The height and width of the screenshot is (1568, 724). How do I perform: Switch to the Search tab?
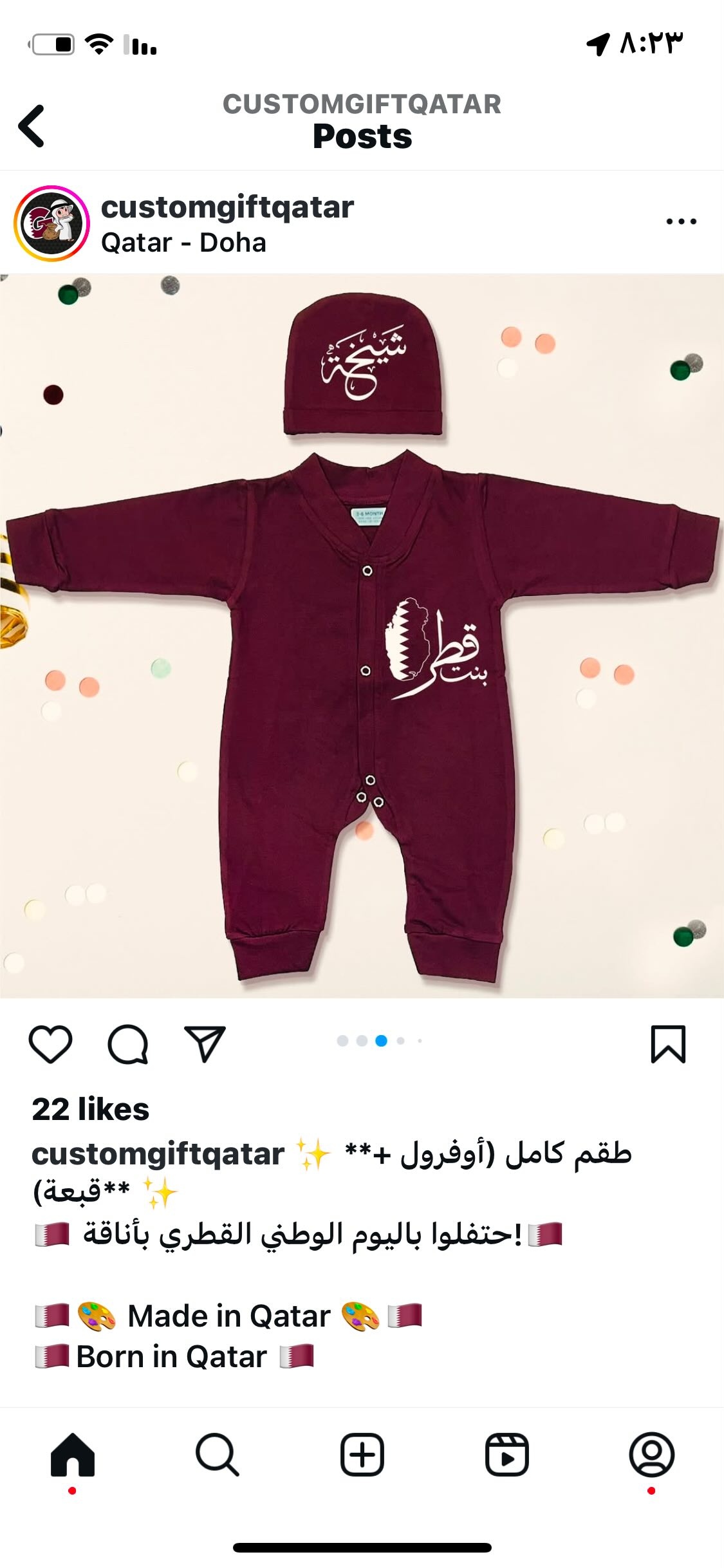218,1455
